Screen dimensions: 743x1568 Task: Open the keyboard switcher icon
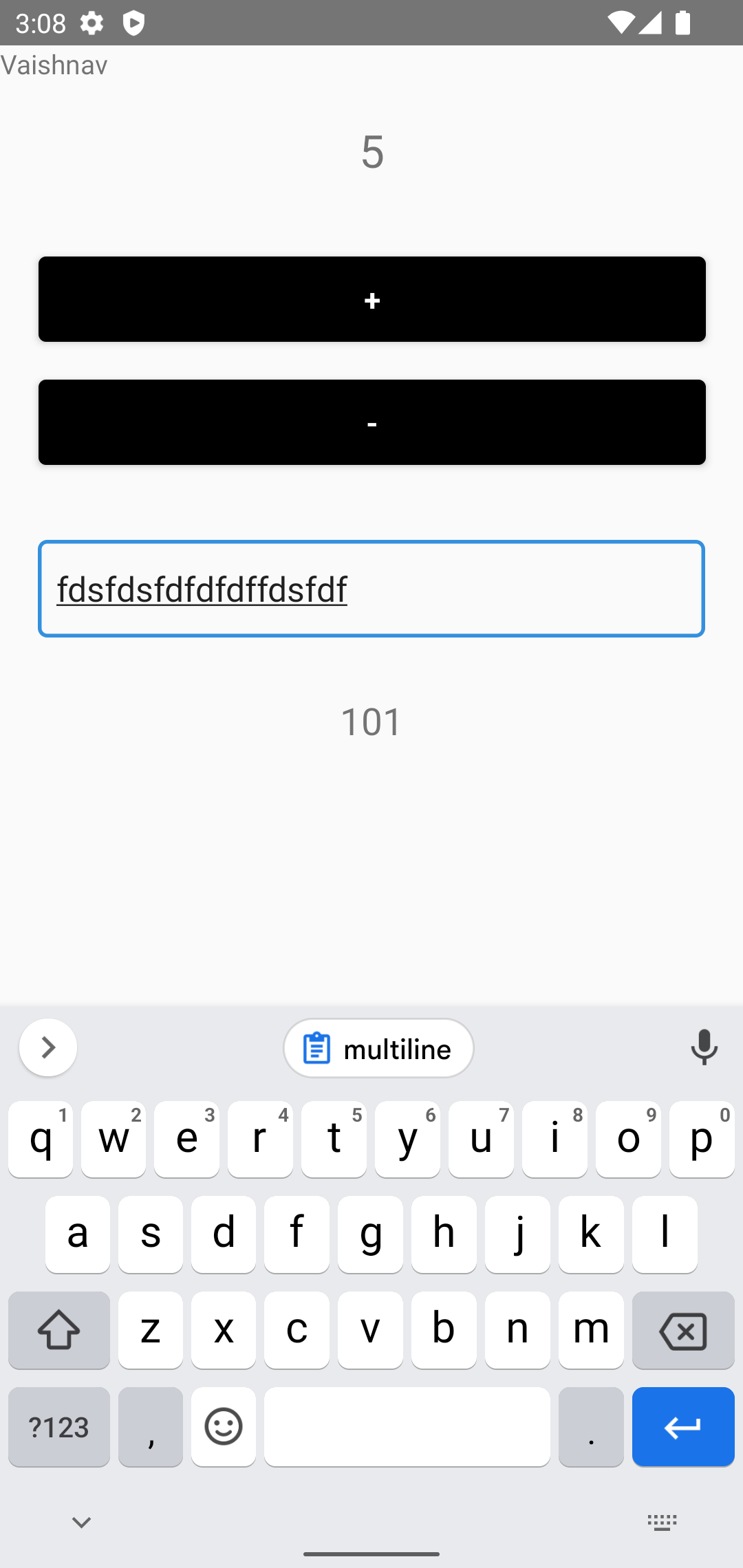(x=663, y=1523)
